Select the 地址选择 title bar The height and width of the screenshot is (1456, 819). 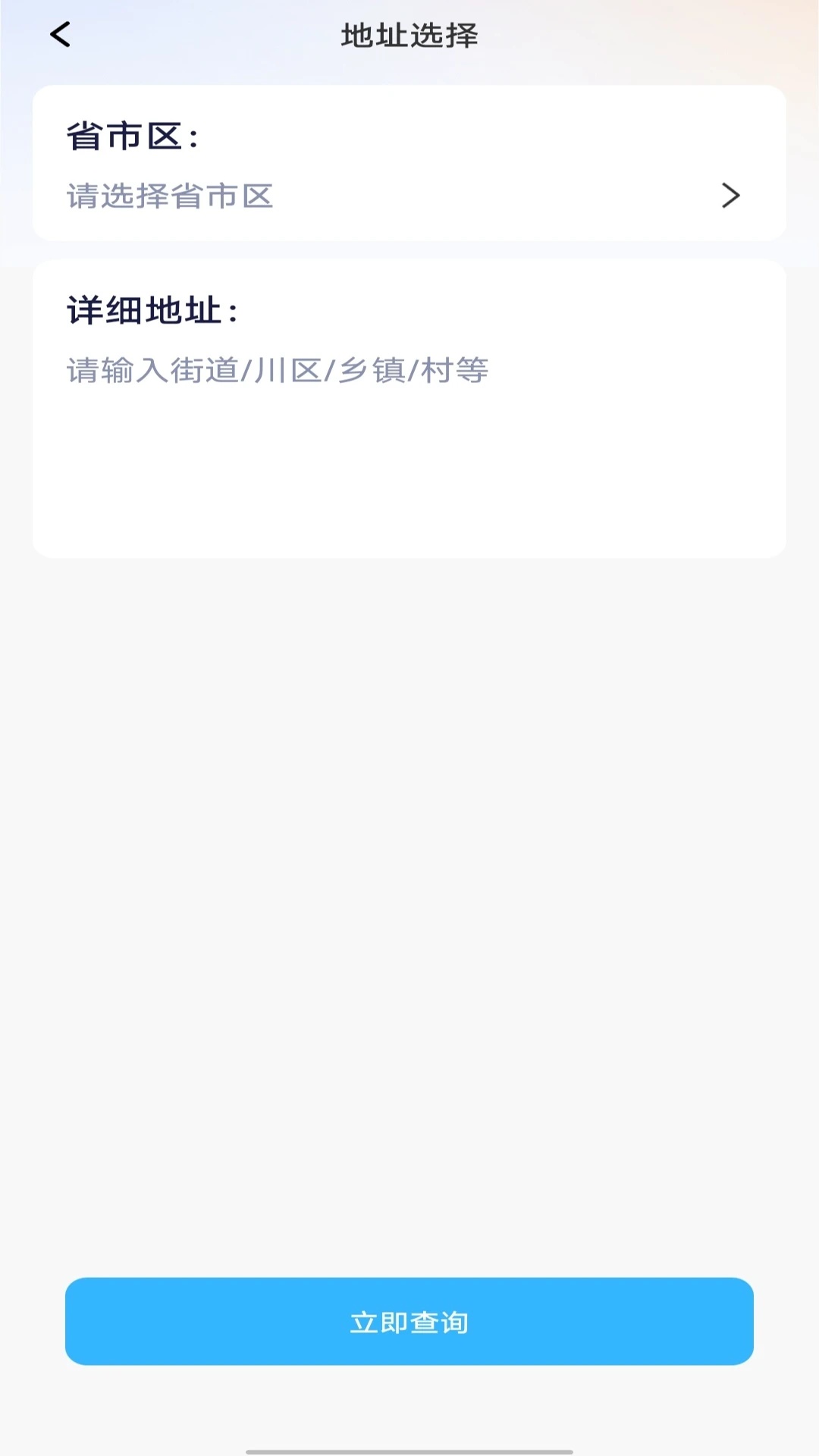click(409, 35)
